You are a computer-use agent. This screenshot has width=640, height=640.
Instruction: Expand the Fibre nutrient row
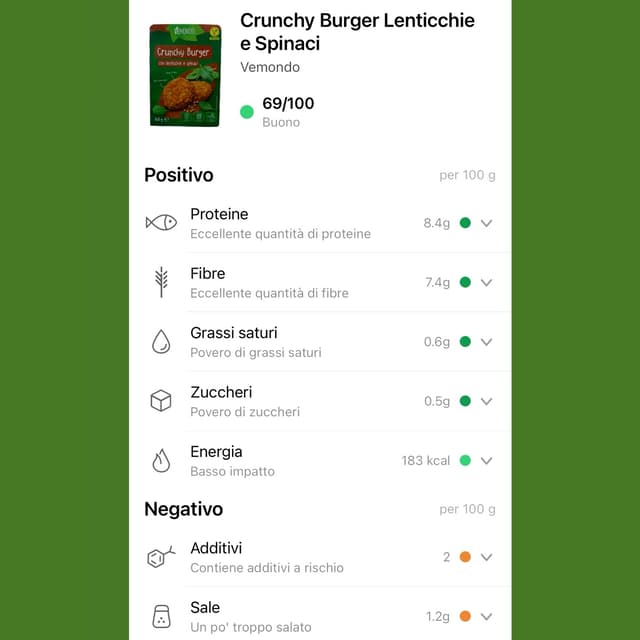486,283
